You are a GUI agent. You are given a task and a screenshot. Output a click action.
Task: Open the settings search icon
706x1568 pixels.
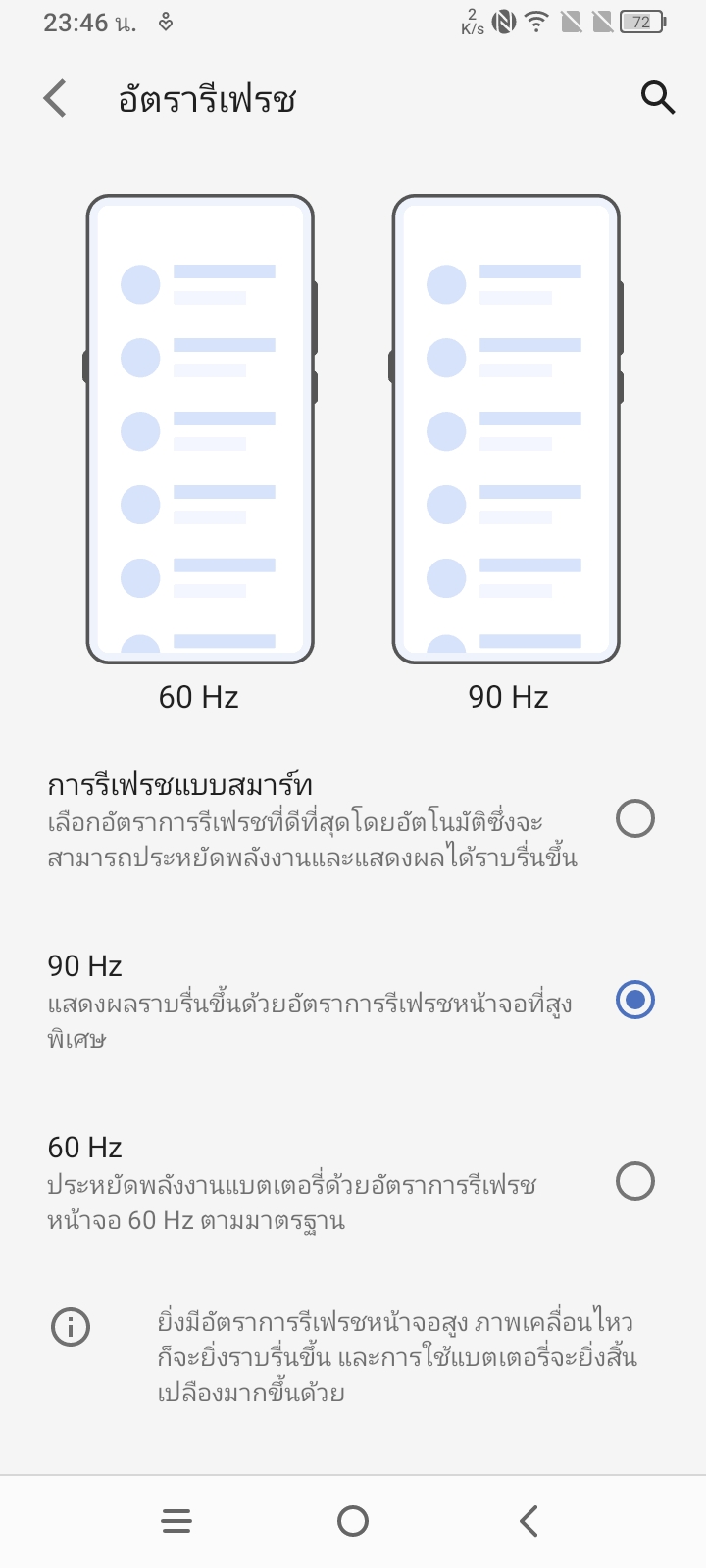pyautogui.click(x=657, y=98)
